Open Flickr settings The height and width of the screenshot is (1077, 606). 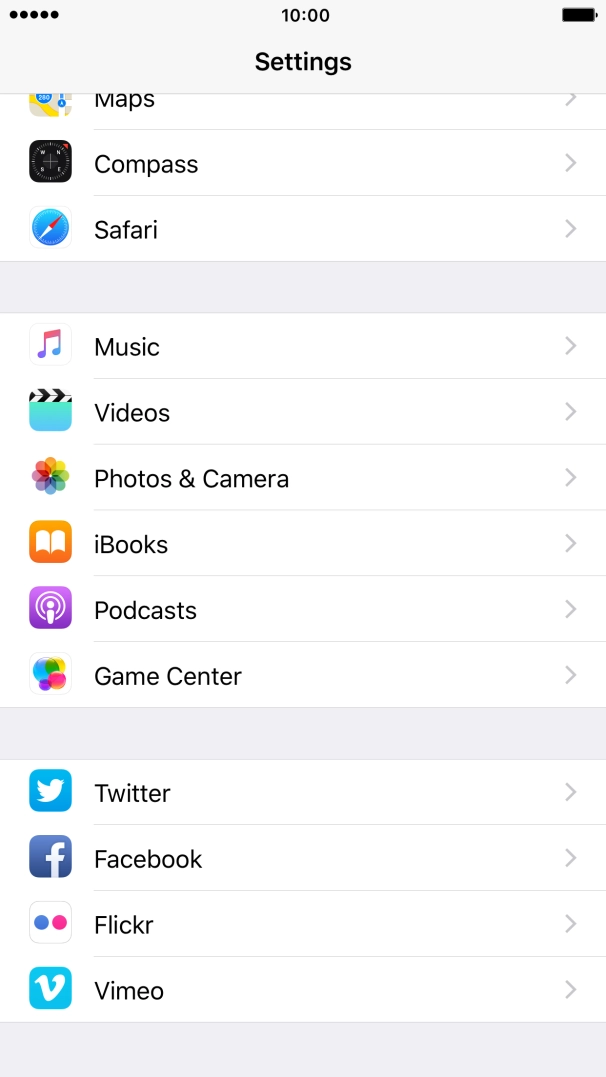pyautogui.click(x=300, y=925)
